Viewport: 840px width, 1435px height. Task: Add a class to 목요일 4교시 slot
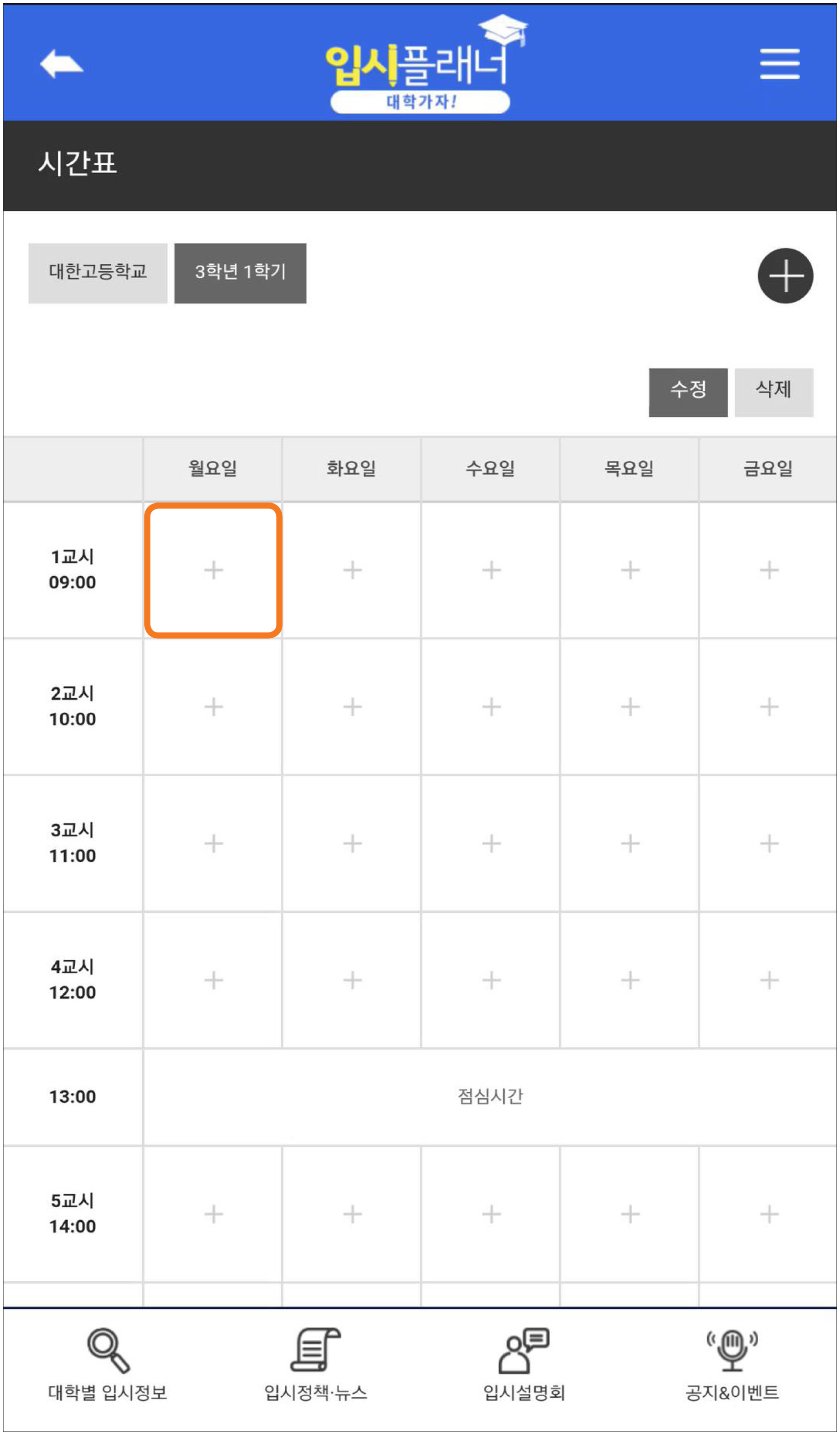630,980
